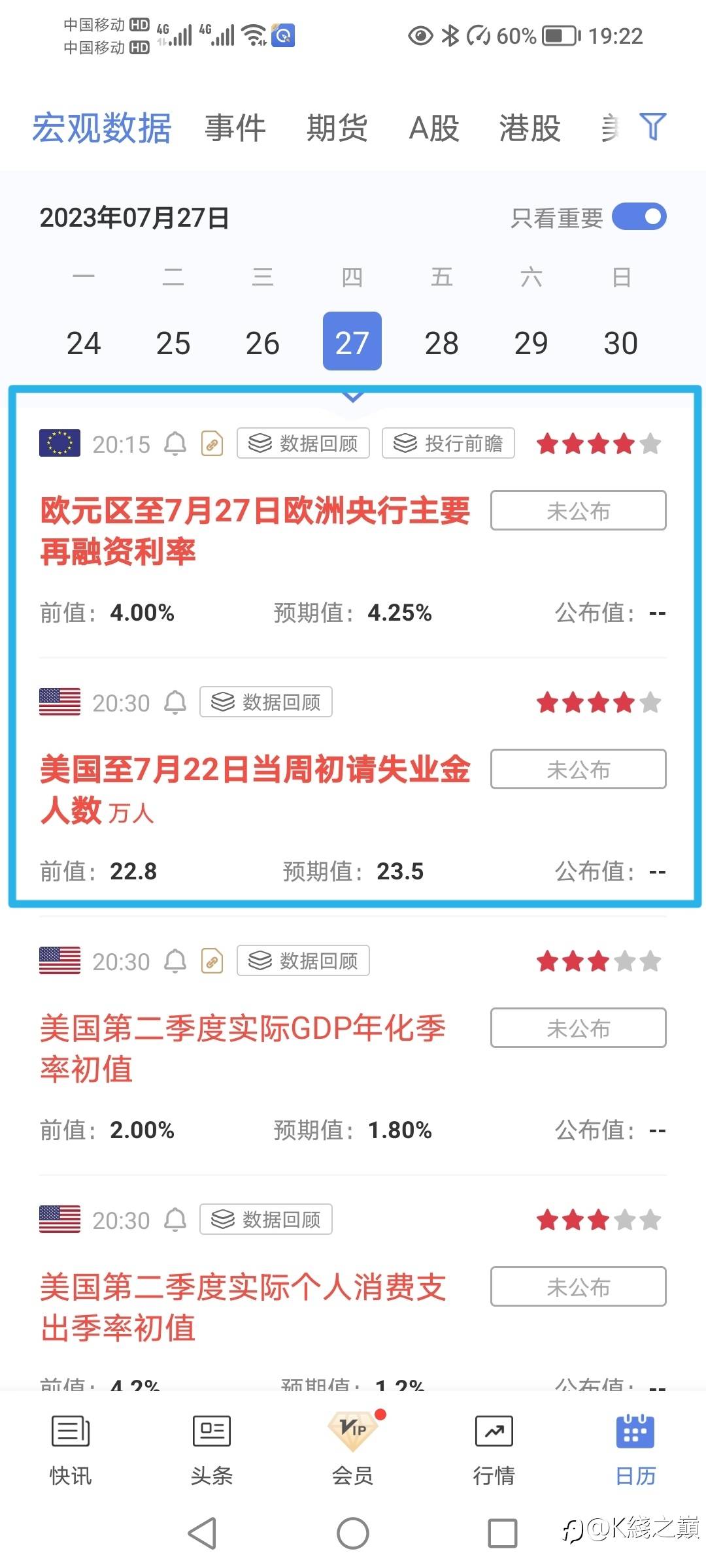Select date 28 in the week calendar

[442, 342]
